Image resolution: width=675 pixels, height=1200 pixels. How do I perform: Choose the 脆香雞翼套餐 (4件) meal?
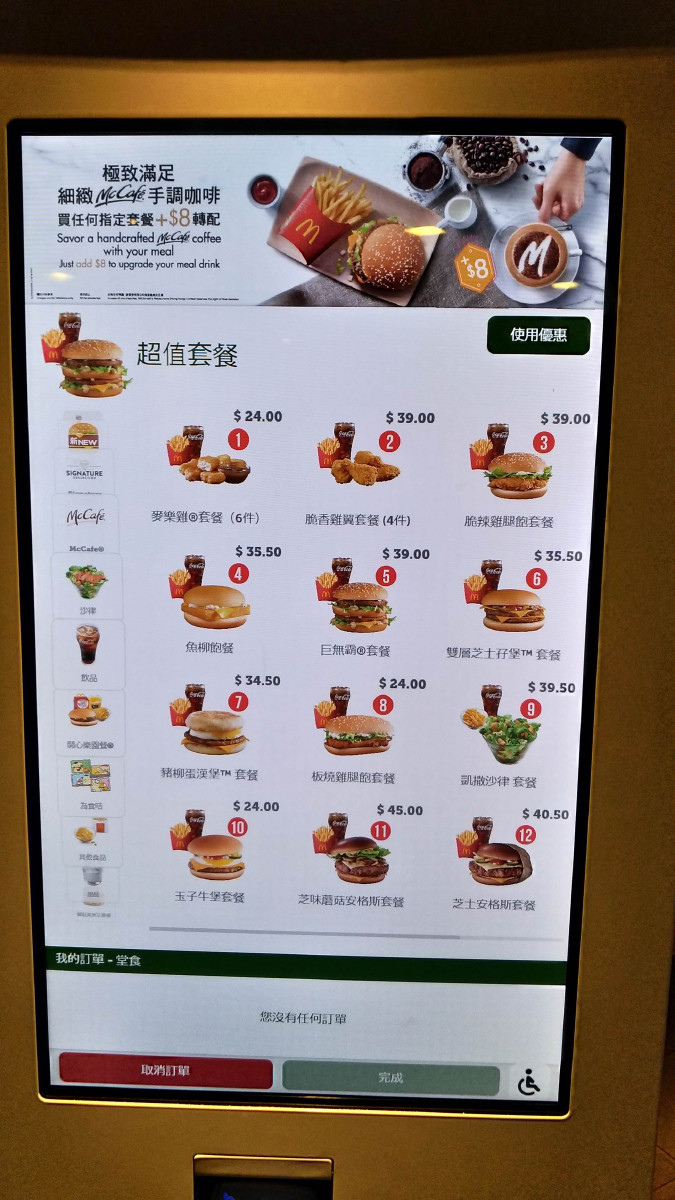tap(359, 468)
